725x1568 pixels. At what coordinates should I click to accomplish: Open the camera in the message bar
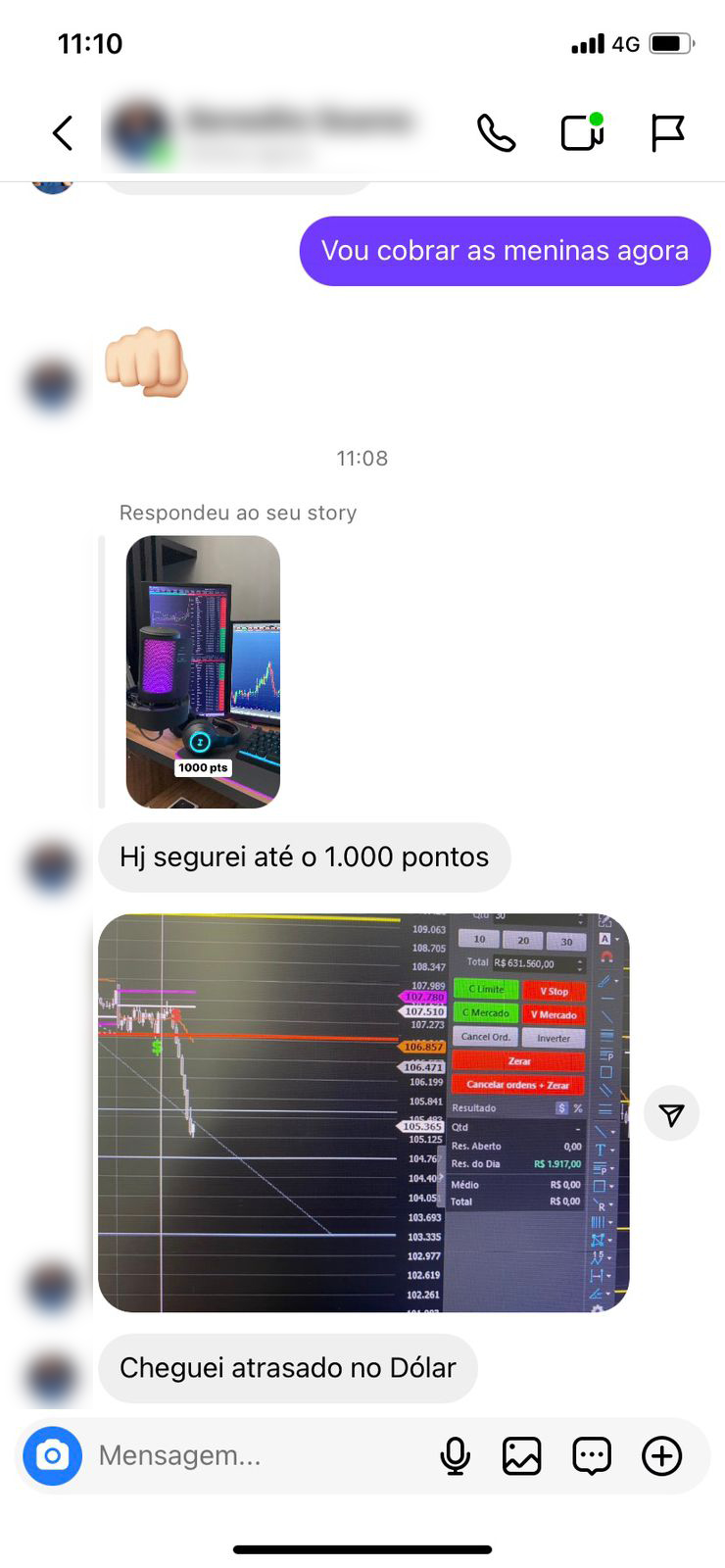click(53, 1456)
